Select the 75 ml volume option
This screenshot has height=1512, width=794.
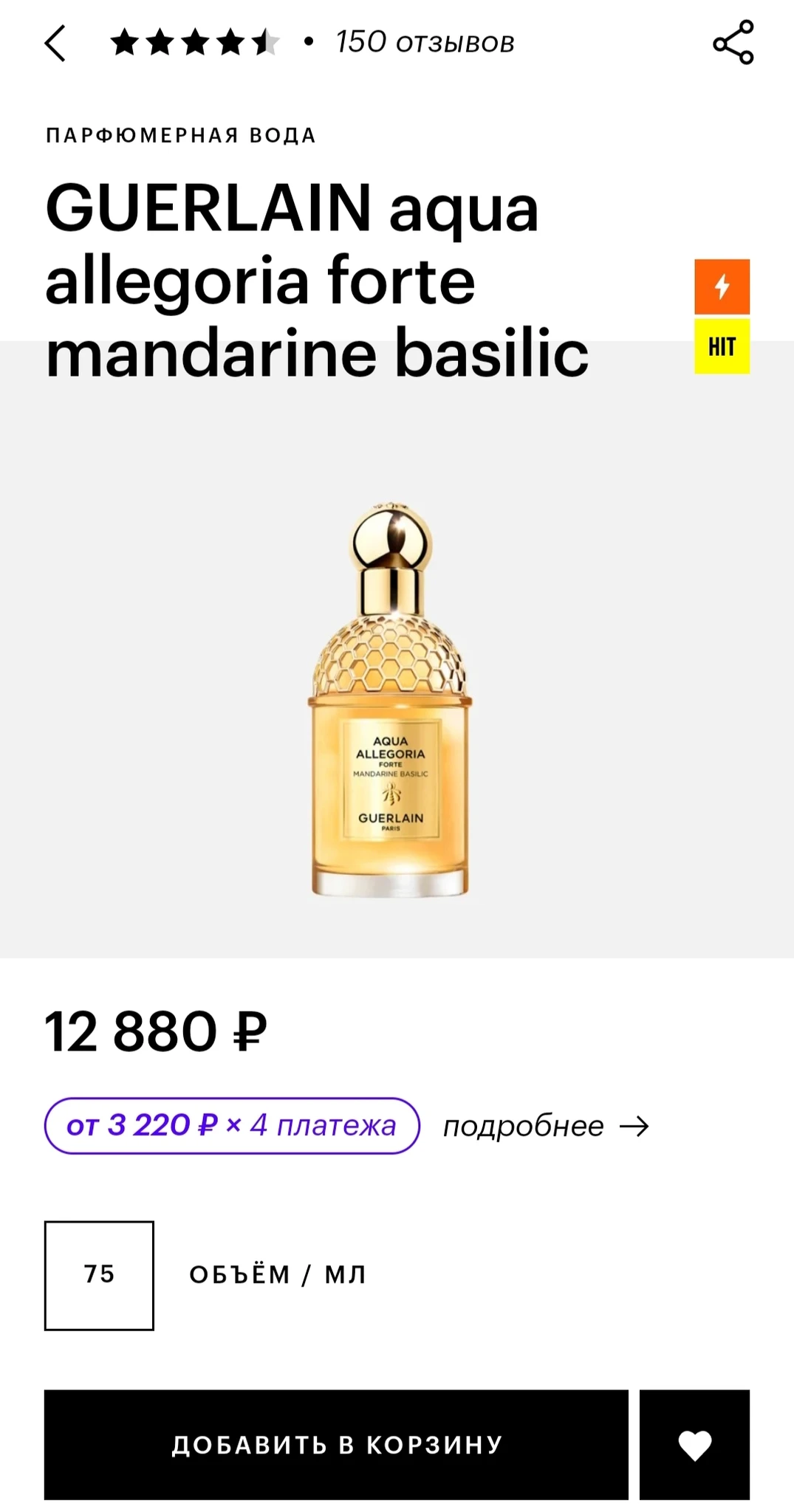point(99,1275)
